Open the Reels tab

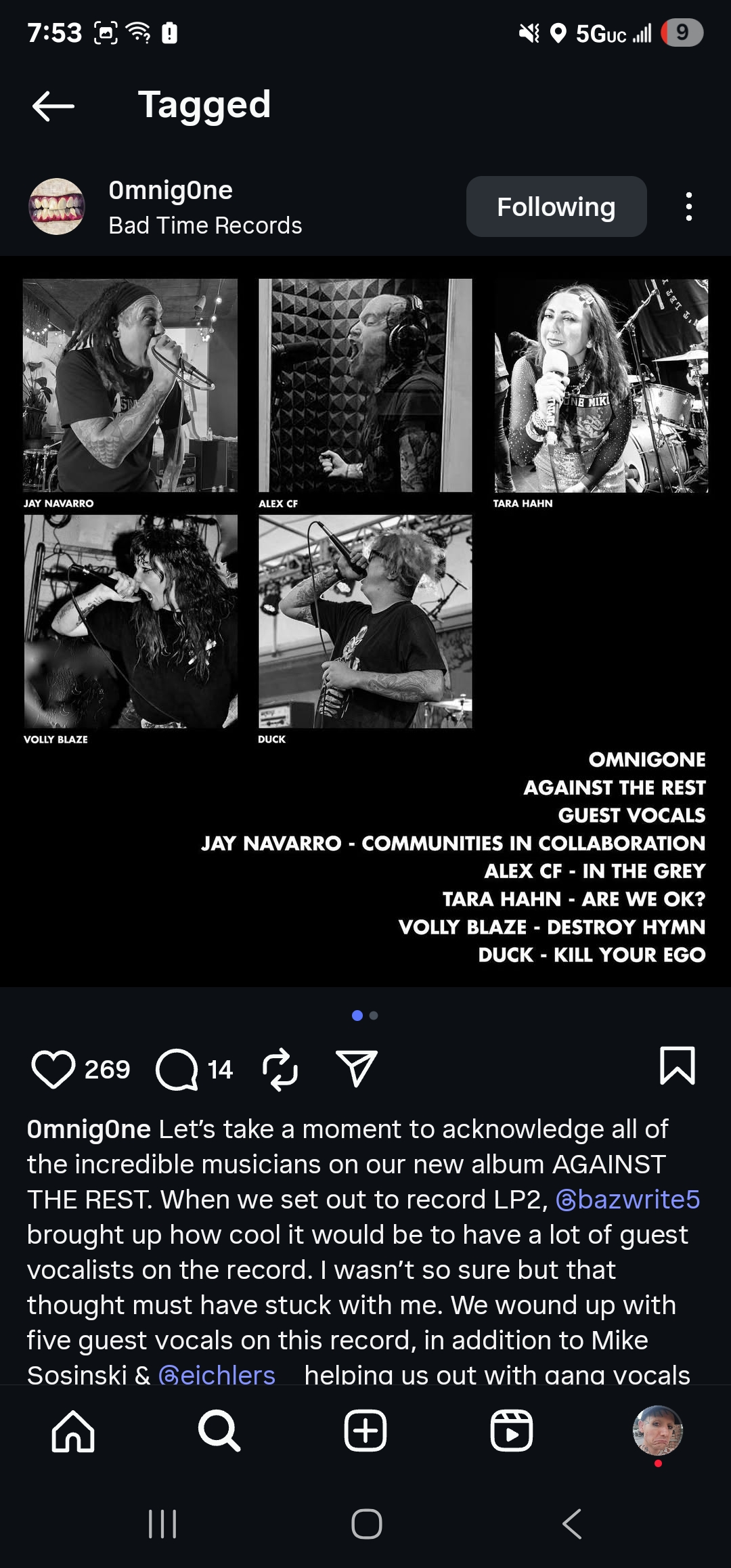tap(512, 1431)
